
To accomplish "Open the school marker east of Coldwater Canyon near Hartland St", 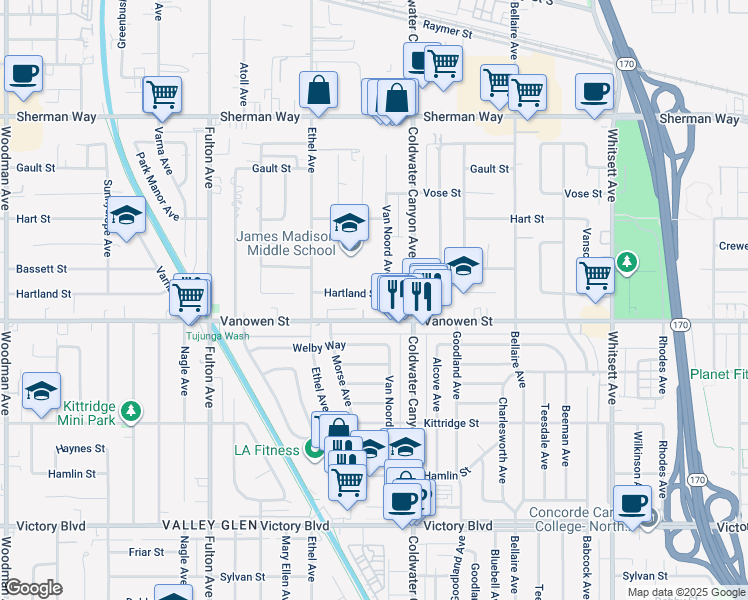I will click(x=463, y=269).
